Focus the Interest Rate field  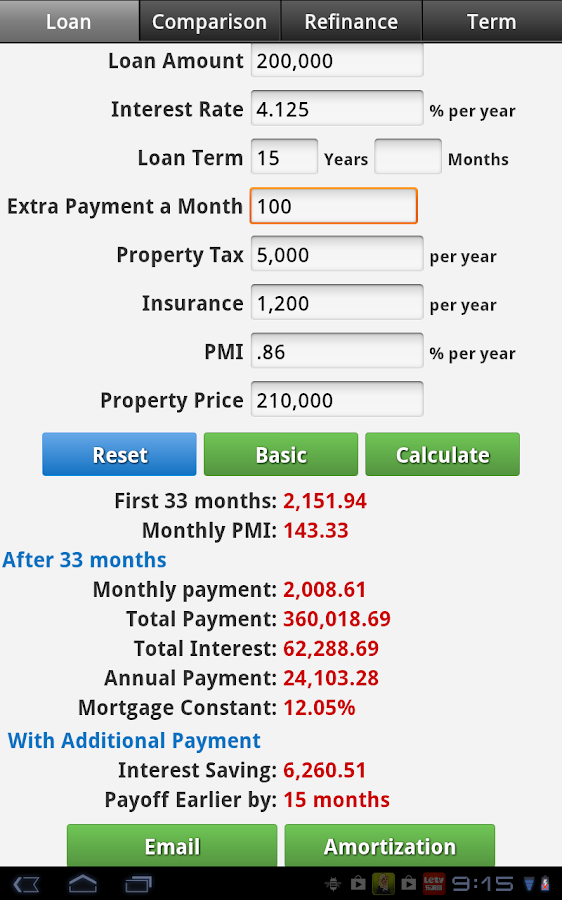point(337,108)
